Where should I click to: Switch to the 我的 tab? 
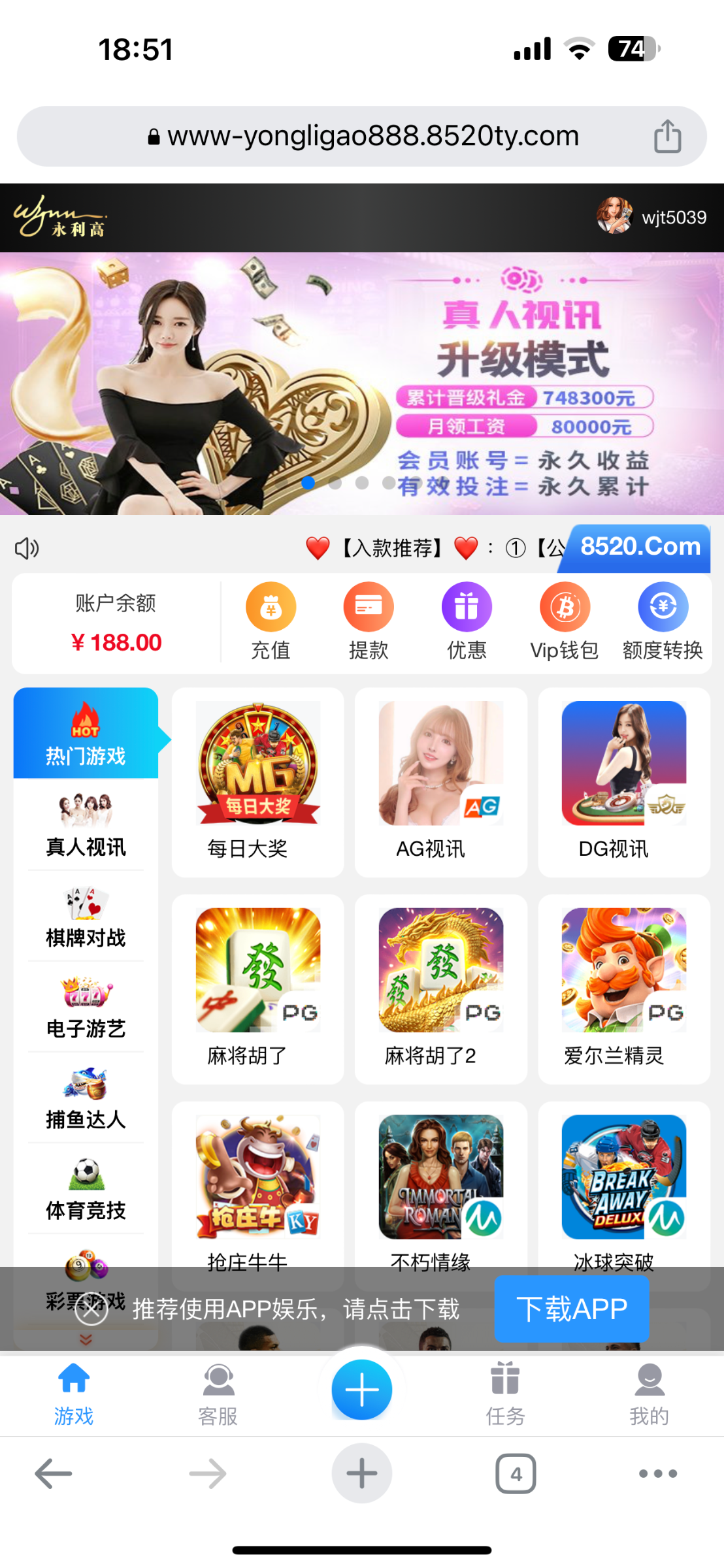coord(649,1393)
